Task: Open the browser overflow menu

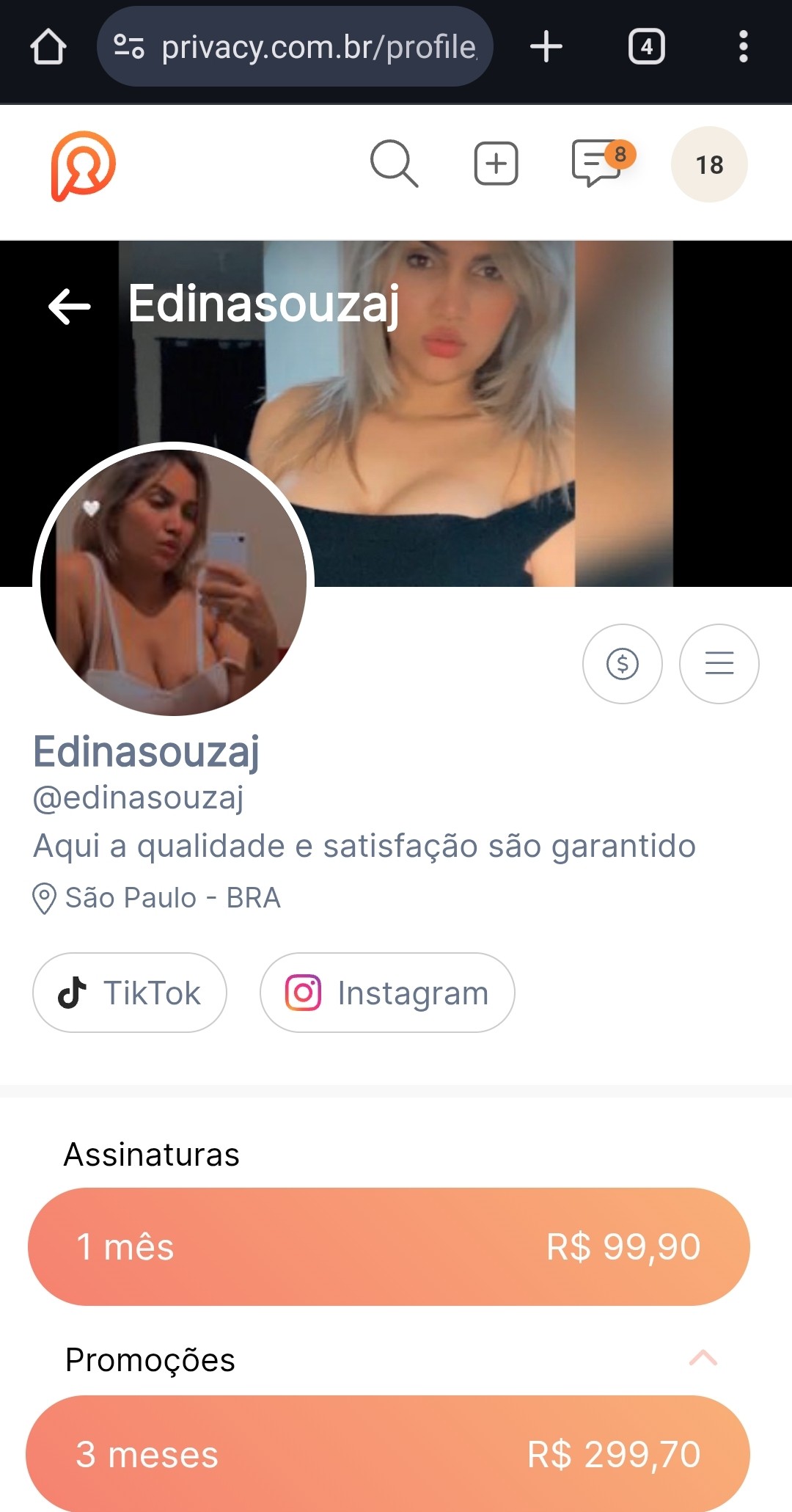Action: [x=743, y=47]
